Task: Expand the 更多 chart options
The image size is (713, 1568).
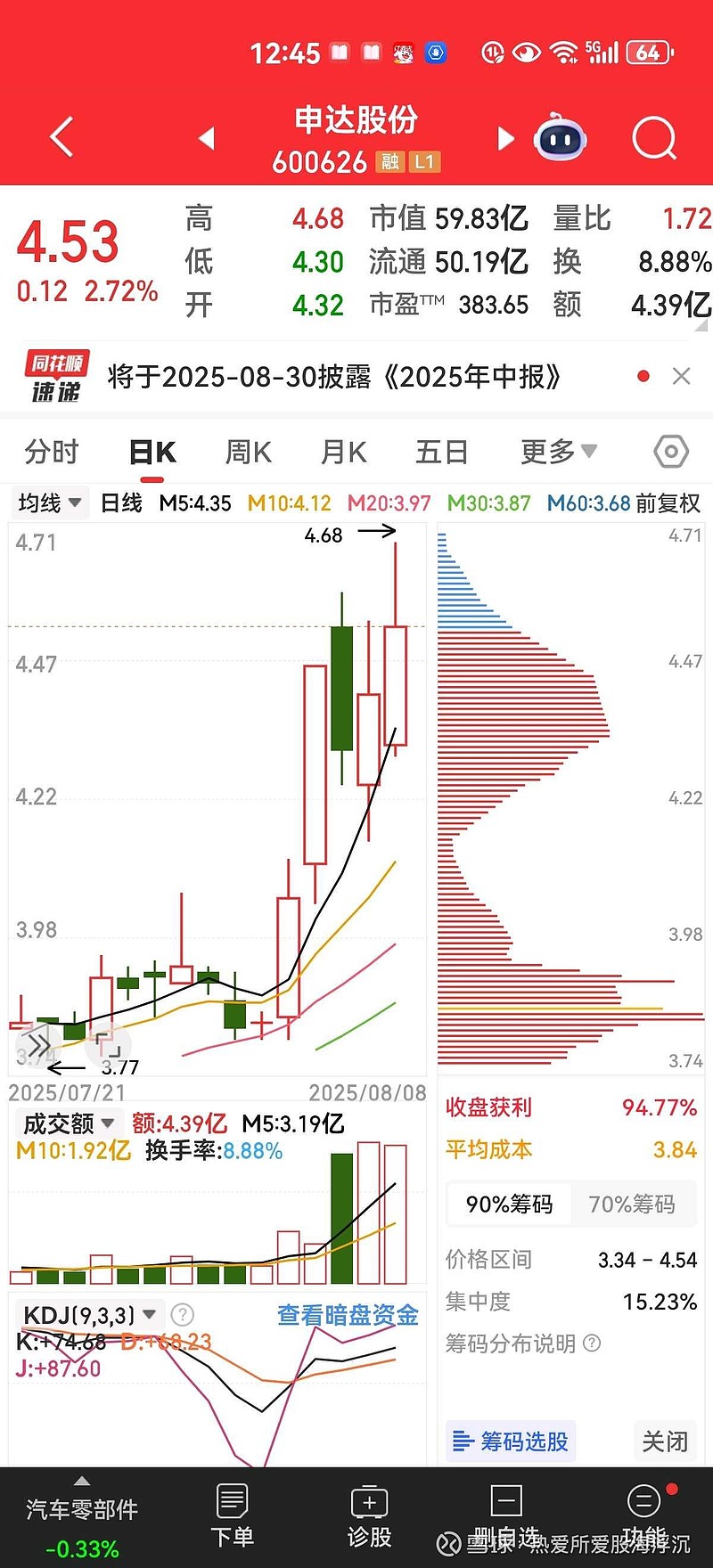Action: pyautogui.click(x=559, y=452)
